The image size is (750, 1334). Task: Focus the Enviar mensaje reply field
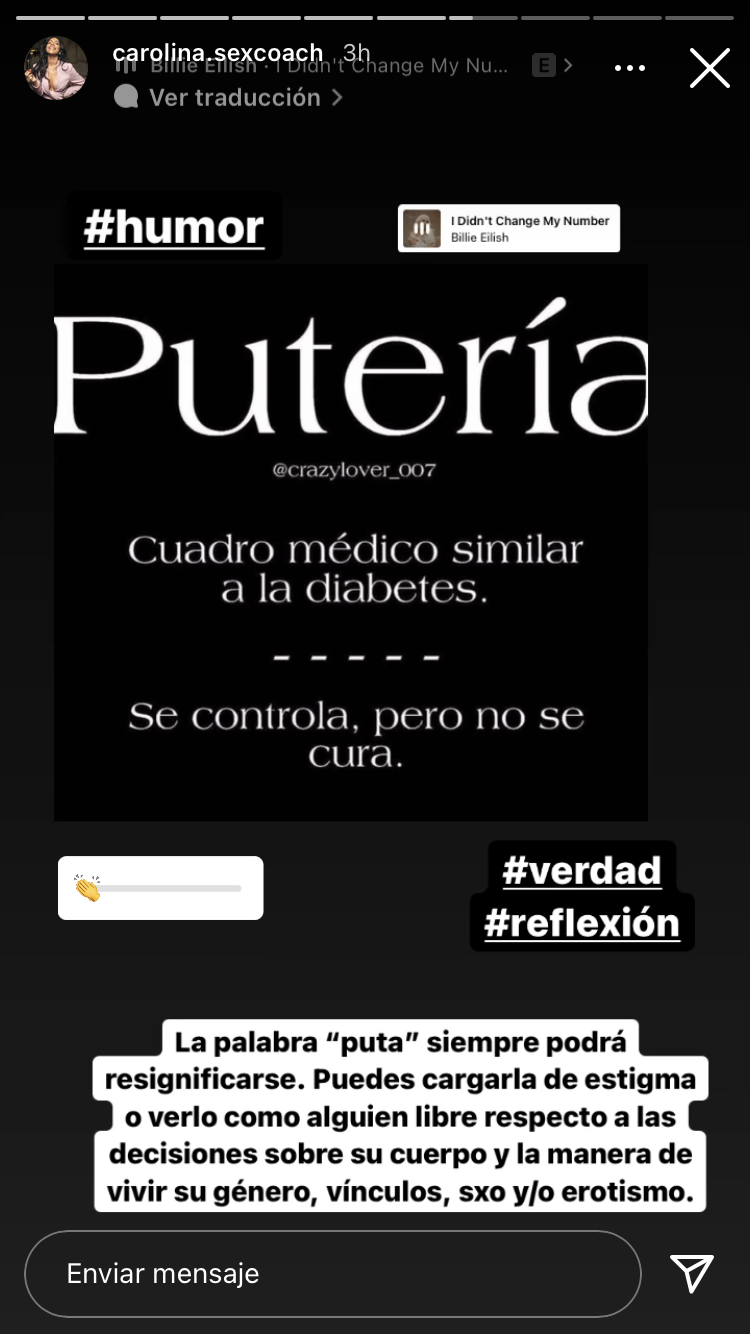(332, 1273)
